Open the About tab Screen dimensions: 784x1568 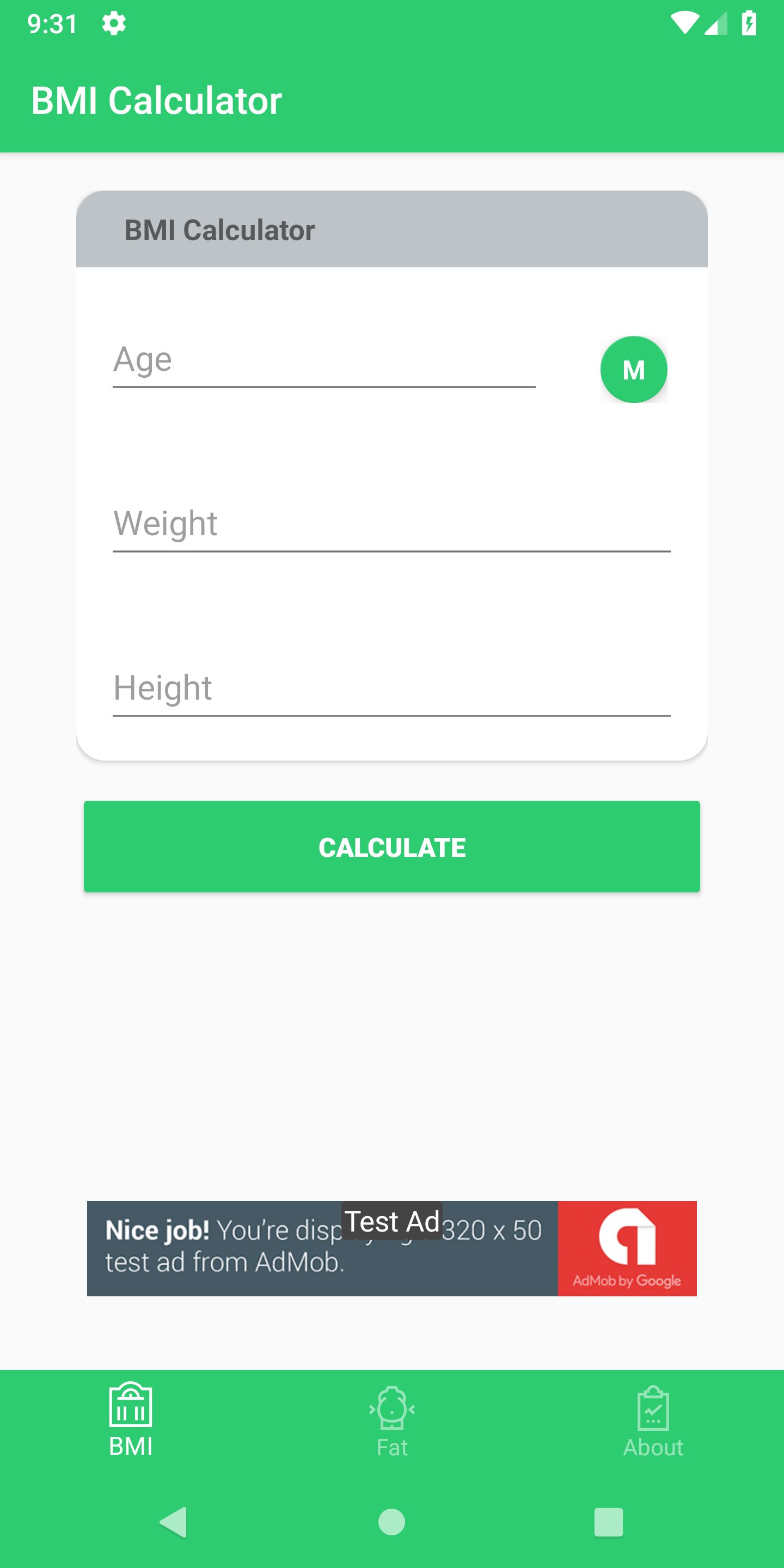tap(653, 1420)
